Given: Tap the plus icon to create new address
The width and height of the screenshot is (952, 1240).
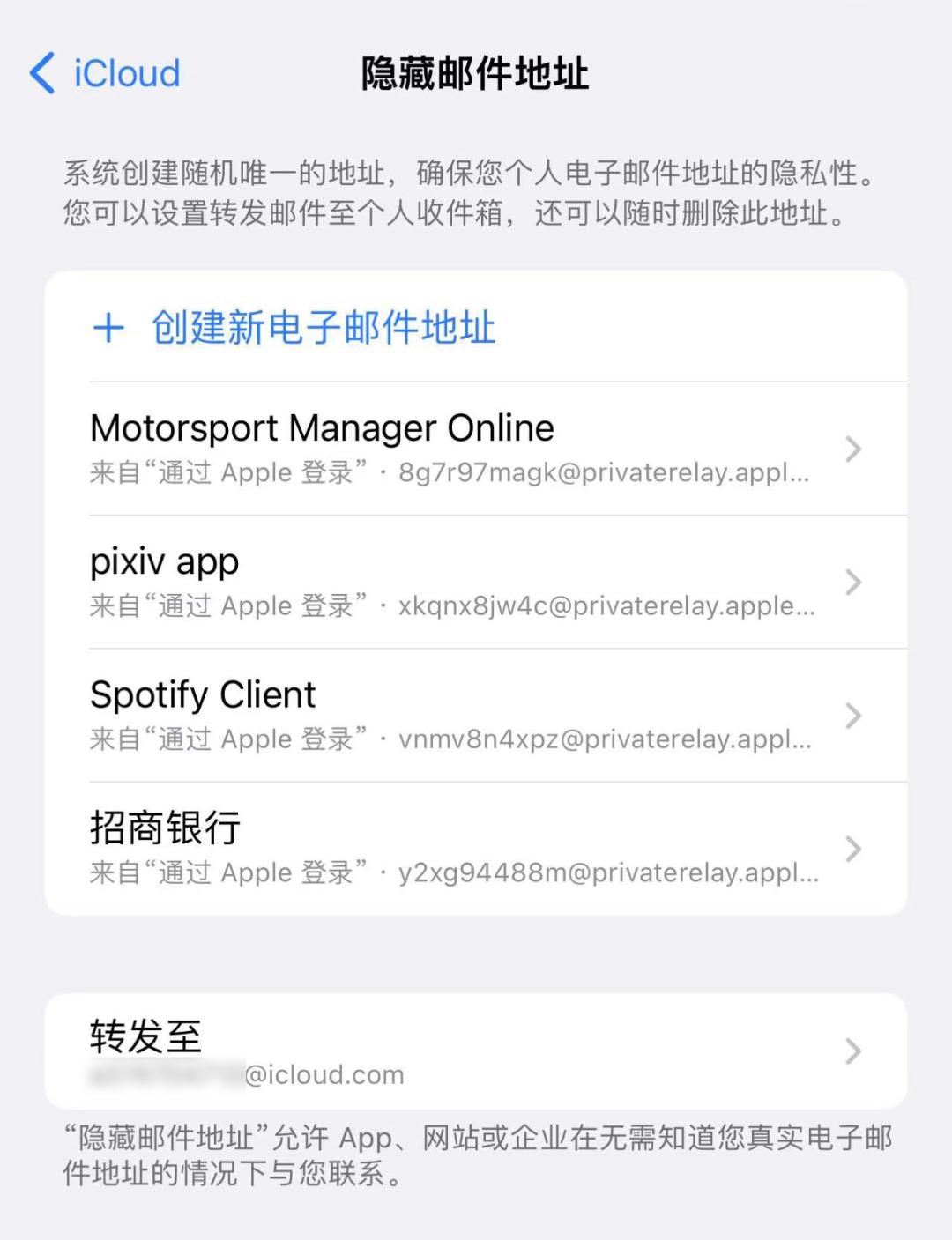Looking at the screenshot, I should coord(108,328).
